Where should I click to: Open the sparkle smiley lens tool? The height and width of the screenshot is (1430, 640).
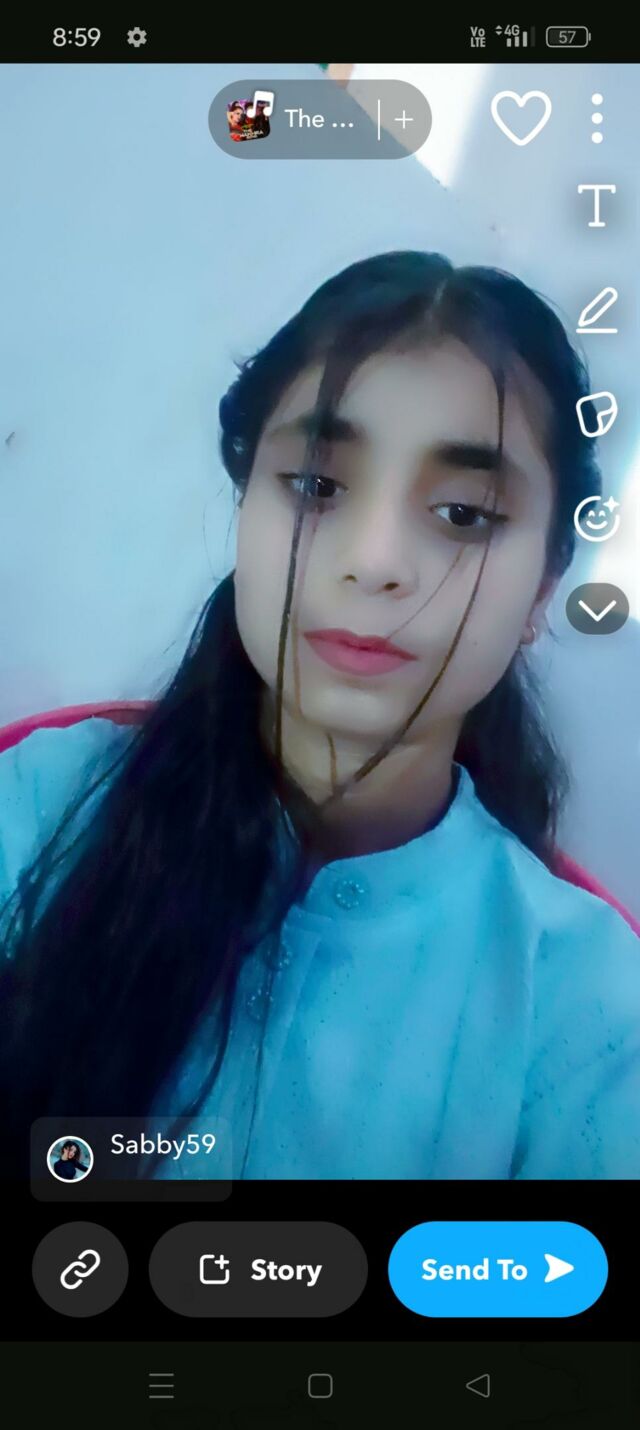pos(597,518)
